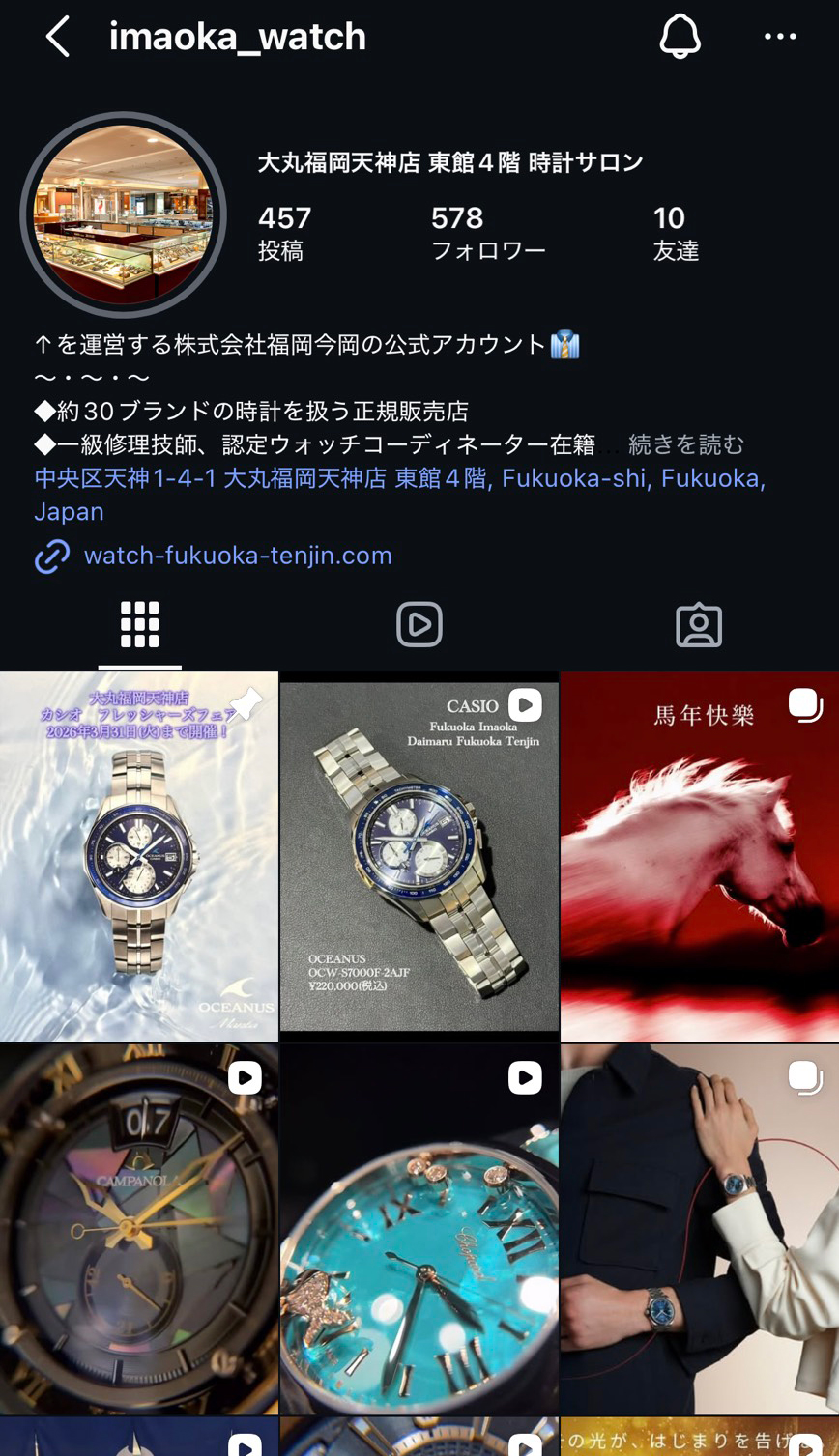Open the couple wearing watches post
839x1456 pixels.
tap(700, 1229)
